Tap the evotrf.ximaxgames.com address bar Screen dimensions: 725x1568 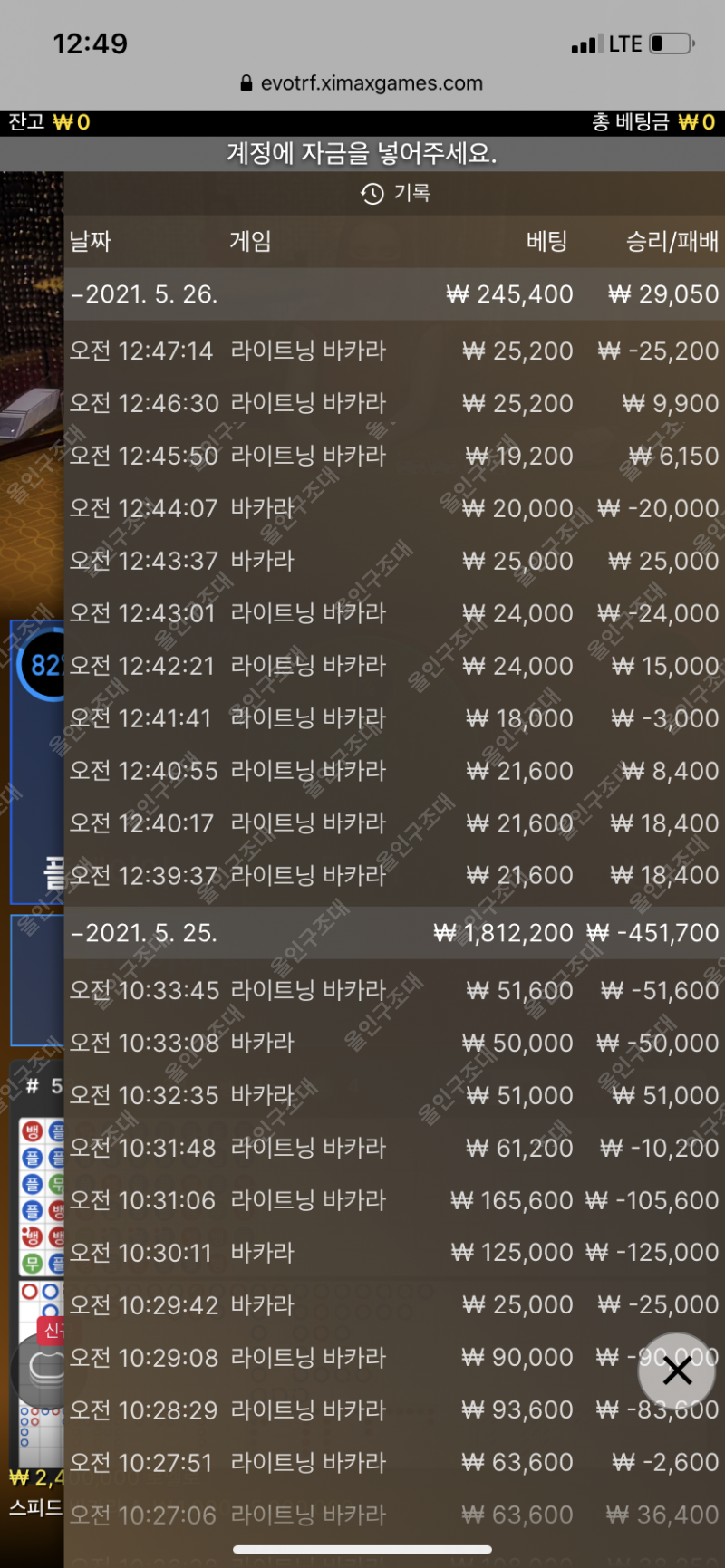(x=362, y=83)
